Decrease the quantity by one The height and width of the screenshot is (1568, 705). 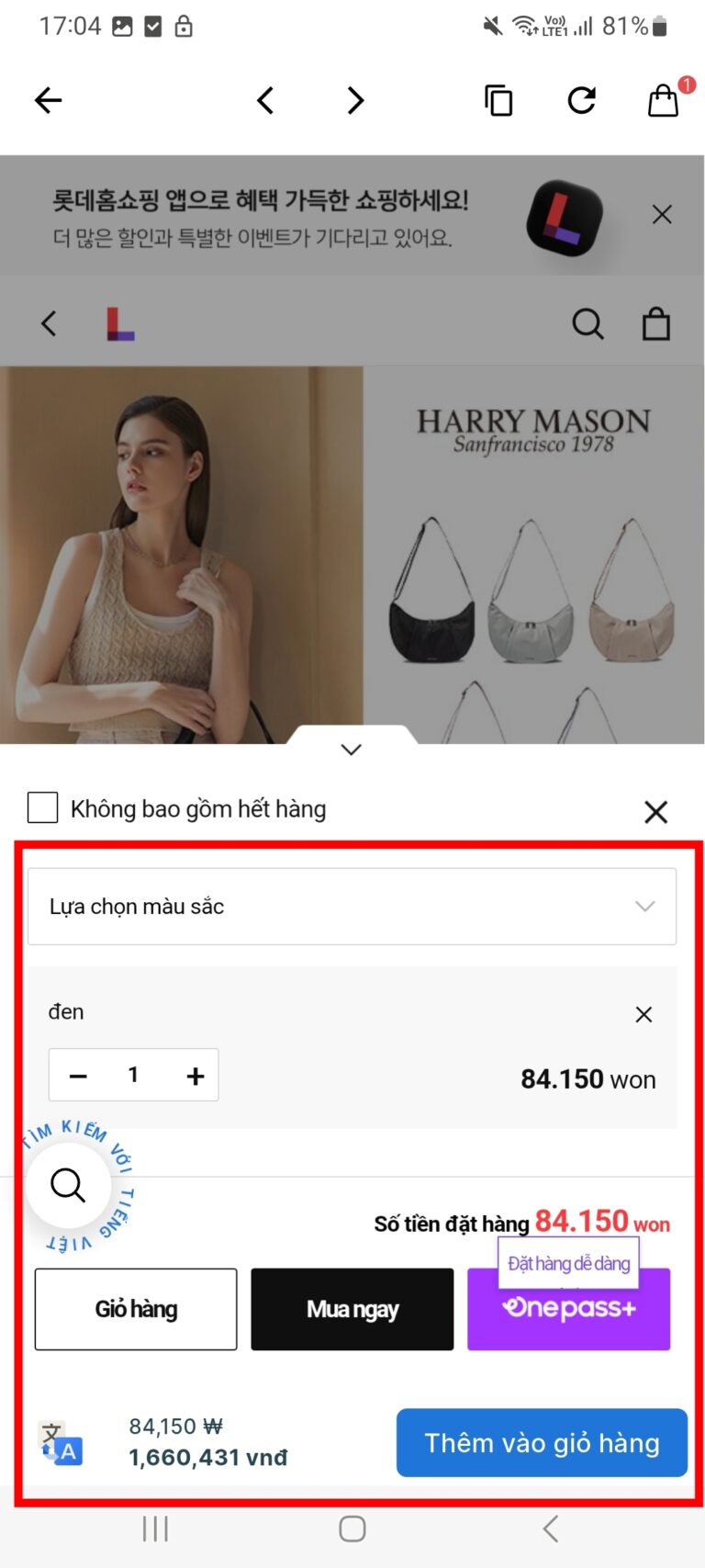point(79,1076)
